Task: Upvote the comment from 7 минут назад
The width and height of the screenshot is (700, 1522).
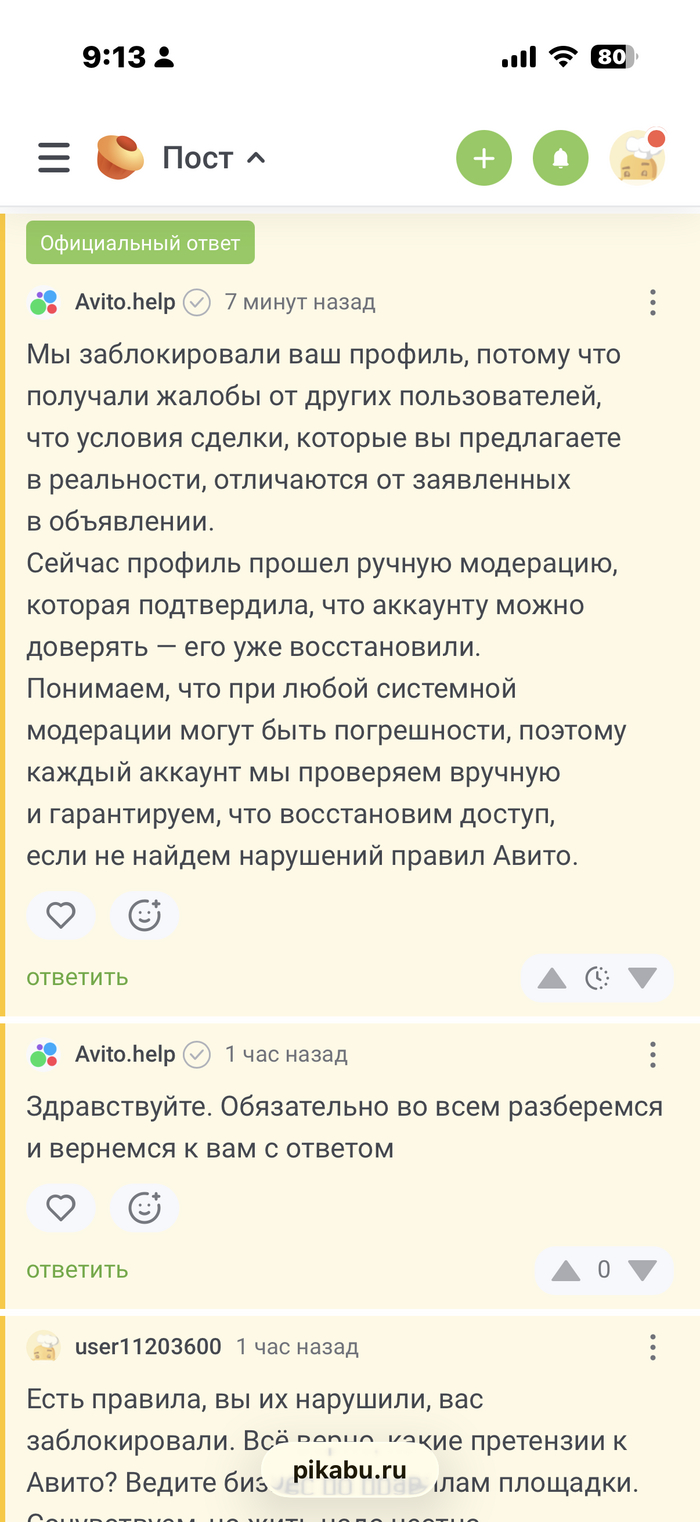Action: (x=551, y=978)
